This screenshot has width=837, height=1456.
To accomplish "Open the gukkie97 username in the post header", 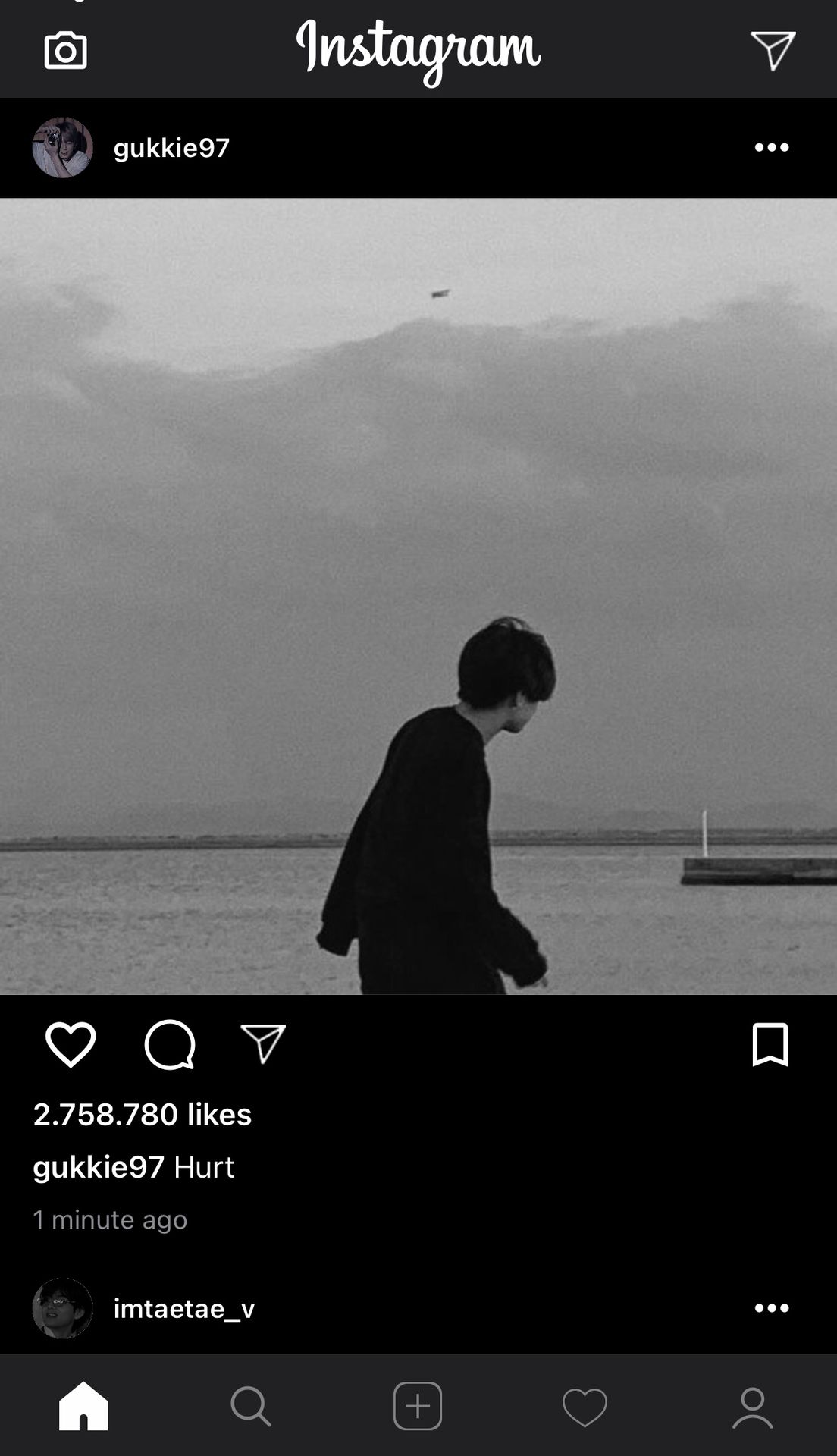I will (x=171, y=147).
